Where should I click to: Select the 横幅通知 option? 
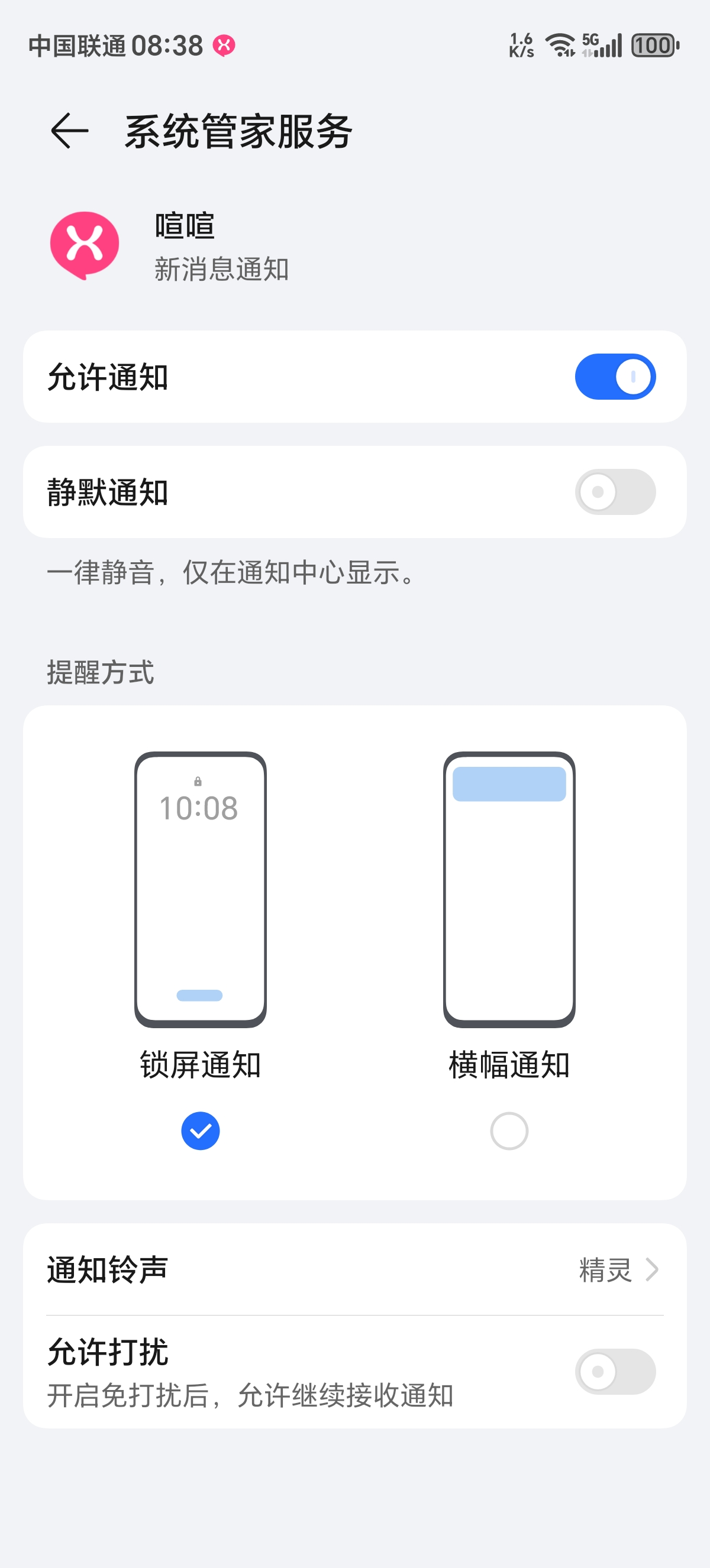pyautogui.click(x=508, y=1131)
